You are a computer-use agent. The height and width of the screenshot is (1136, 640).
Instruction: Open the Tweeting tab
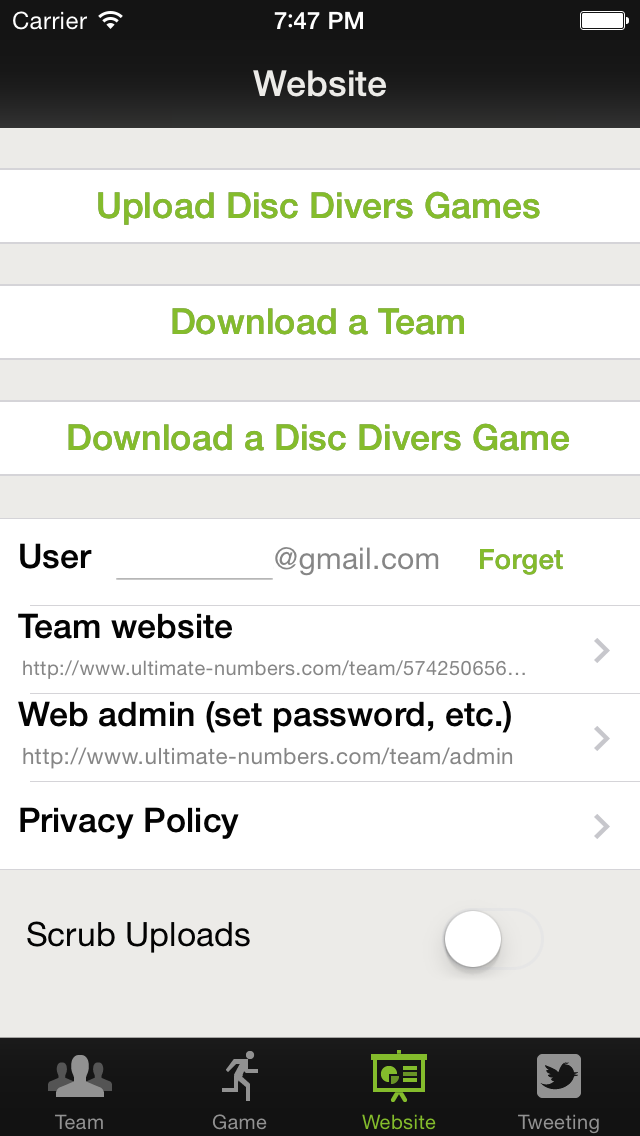click(559, 1089)
